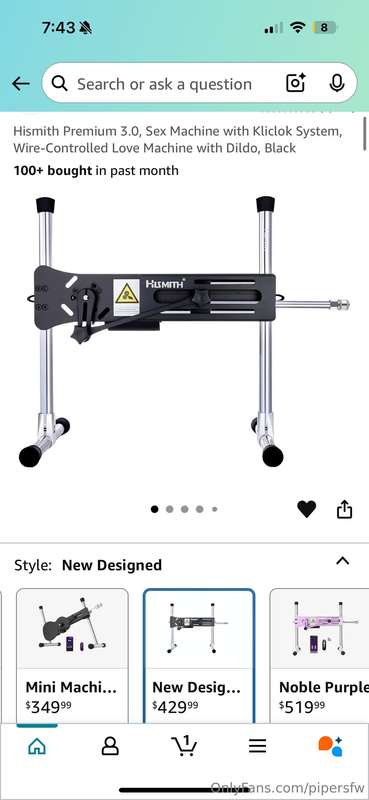Go back using the arrow
Screen dimensions: 369x800
[x=21, y=84]
